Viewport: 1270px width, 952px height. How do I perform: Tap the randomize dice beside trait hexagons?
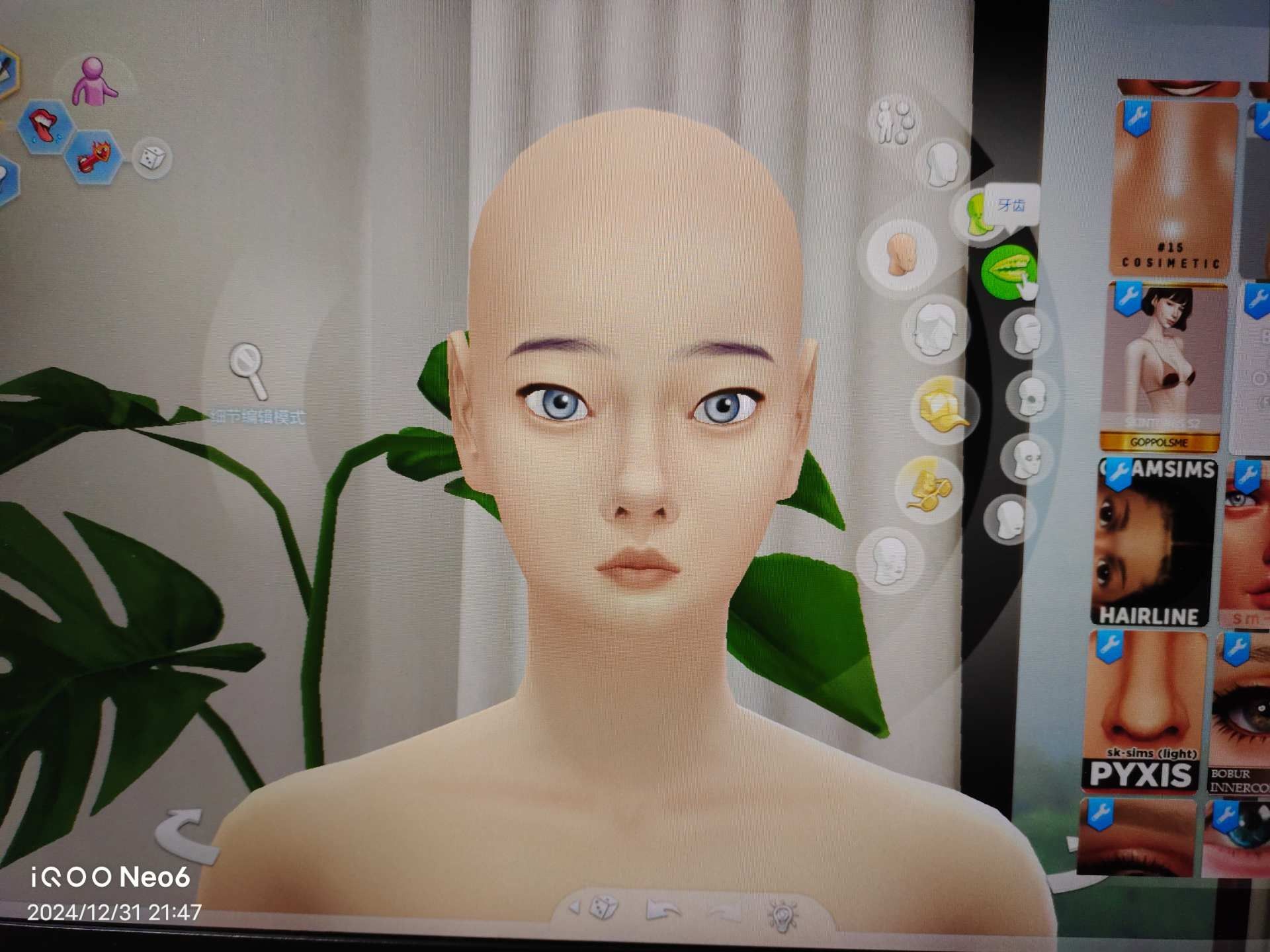[x=151, y=159]
